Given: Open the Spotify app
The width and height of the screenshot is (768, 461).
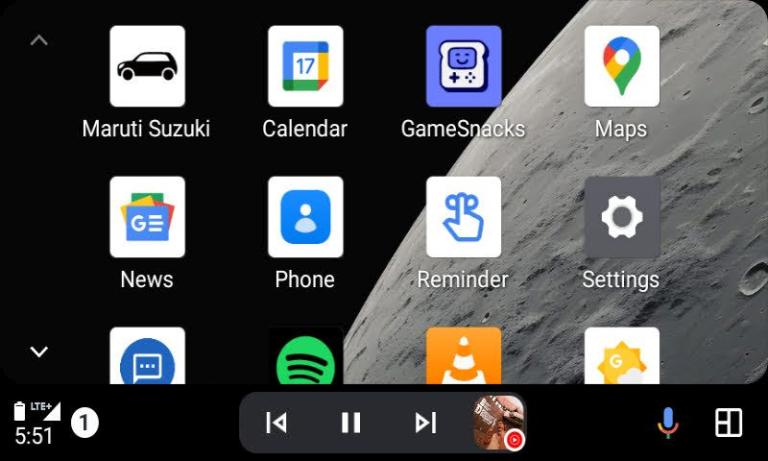Looking at the screenshot, I should (x=305, y=358).
